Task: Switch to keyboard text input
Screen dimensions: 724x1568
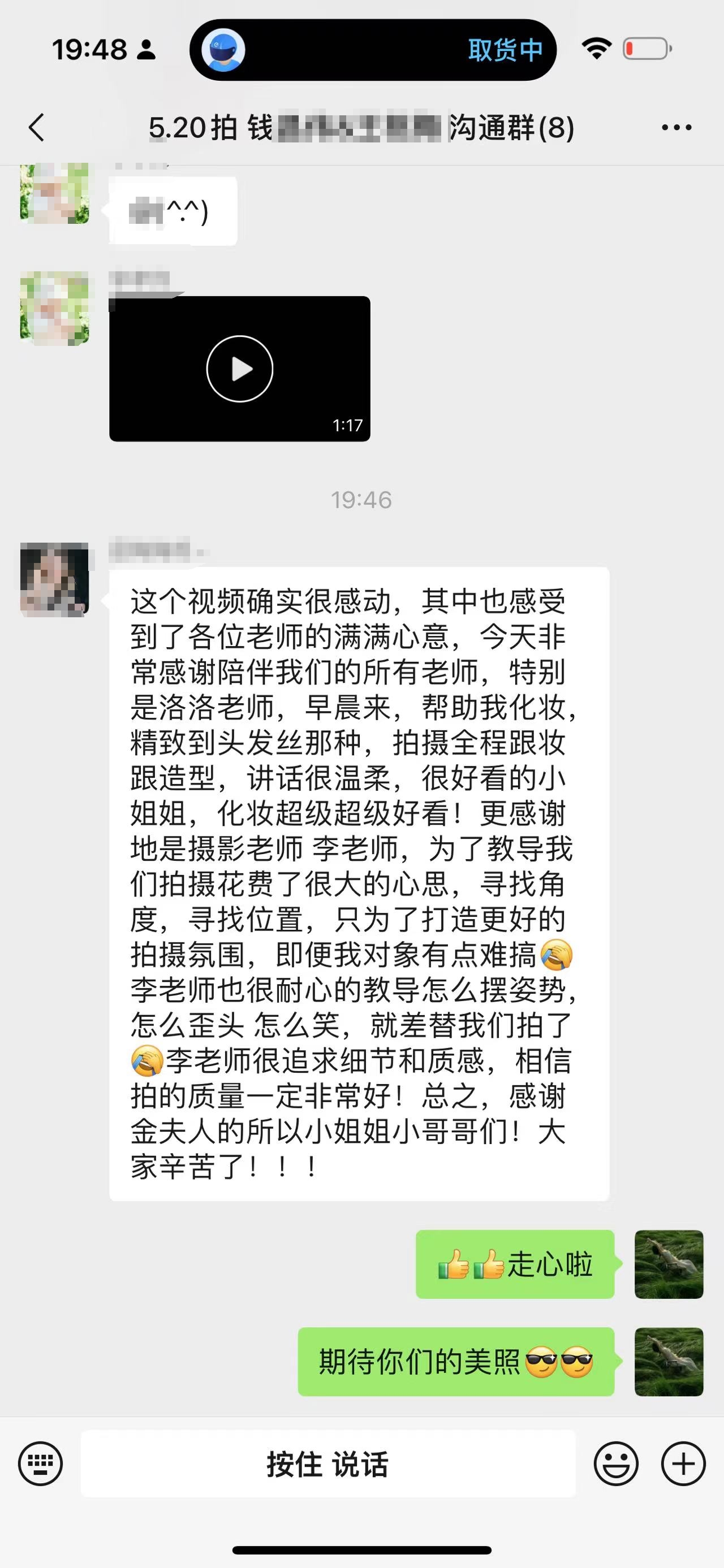Action: (x=40, y=1463)
